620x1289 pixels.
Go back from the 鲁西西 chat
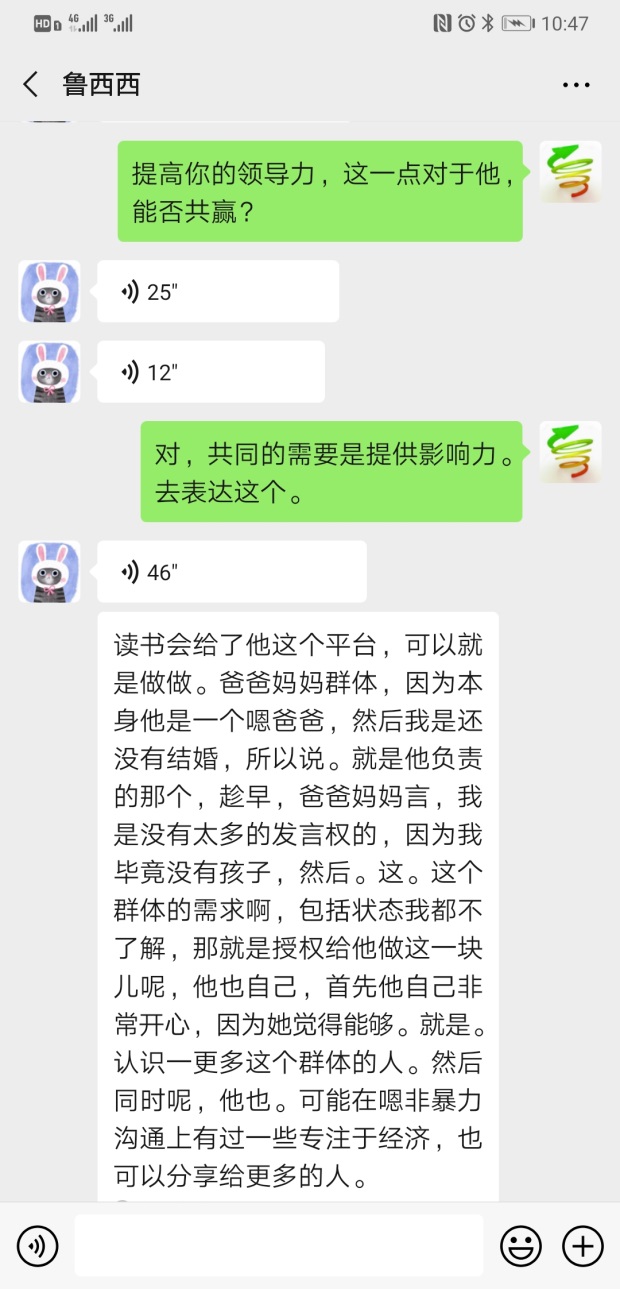coord(31,84)
